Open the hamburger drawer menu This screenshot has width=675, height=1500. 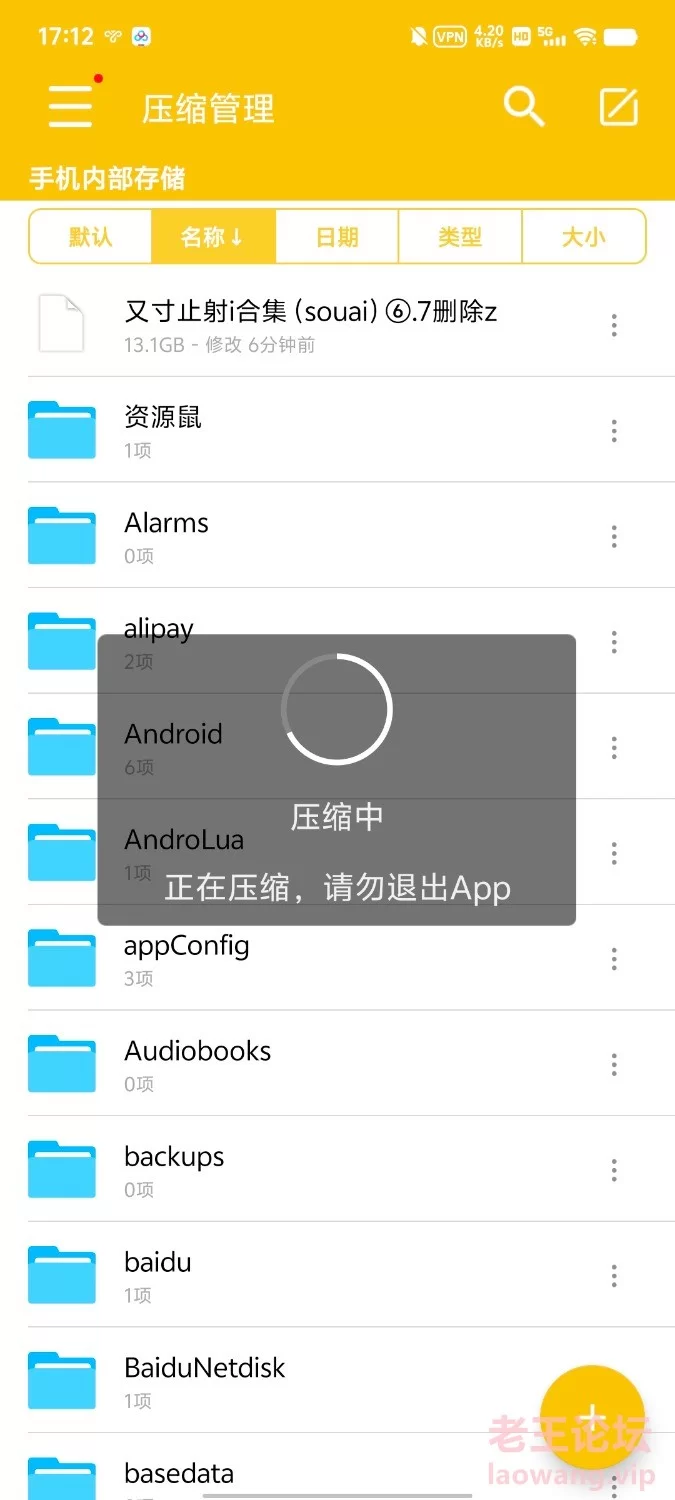coord(70,106)
